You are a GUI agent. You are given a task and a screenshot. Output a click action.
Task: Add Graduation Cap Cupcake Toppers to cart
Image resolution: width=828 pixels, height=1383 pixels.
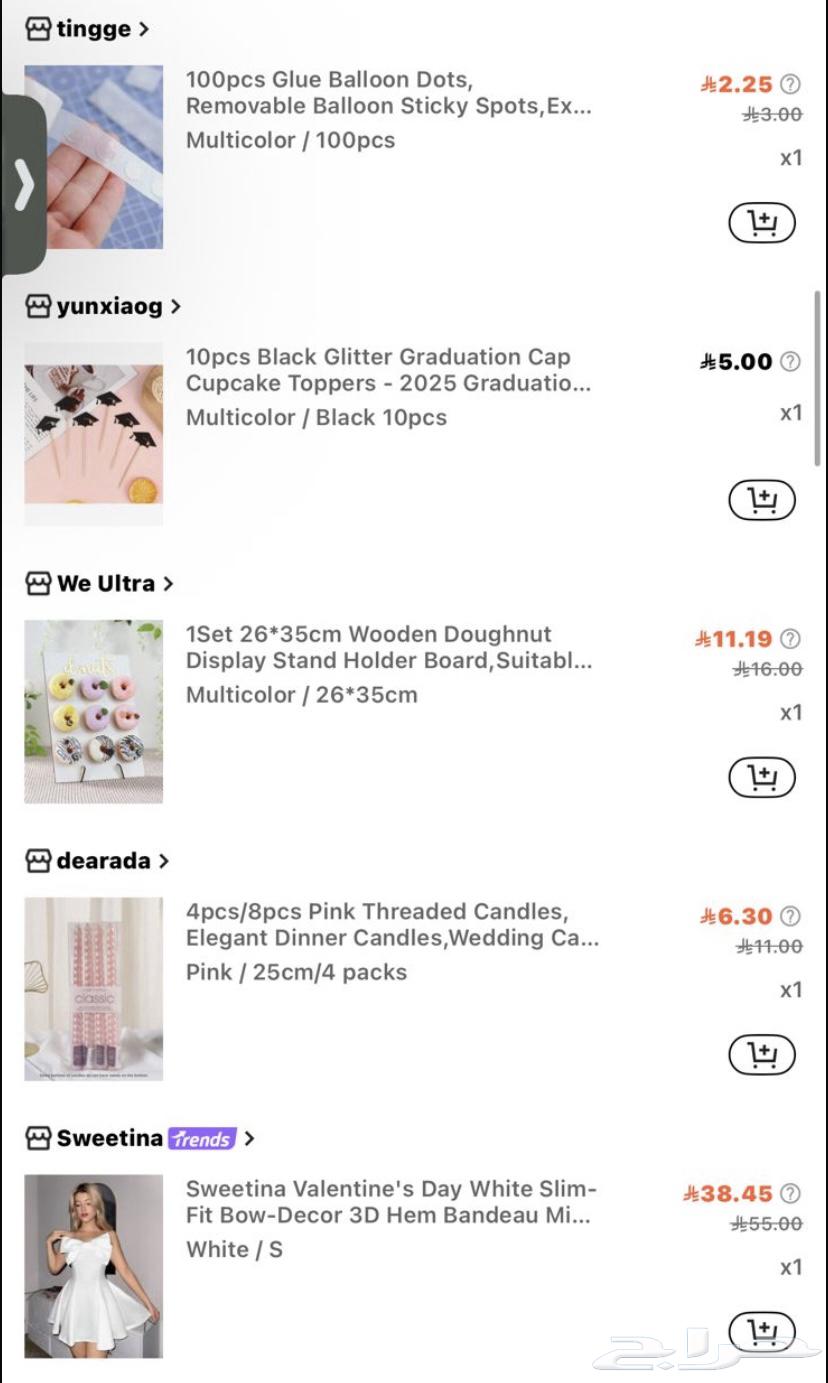[x=761, y=499]
